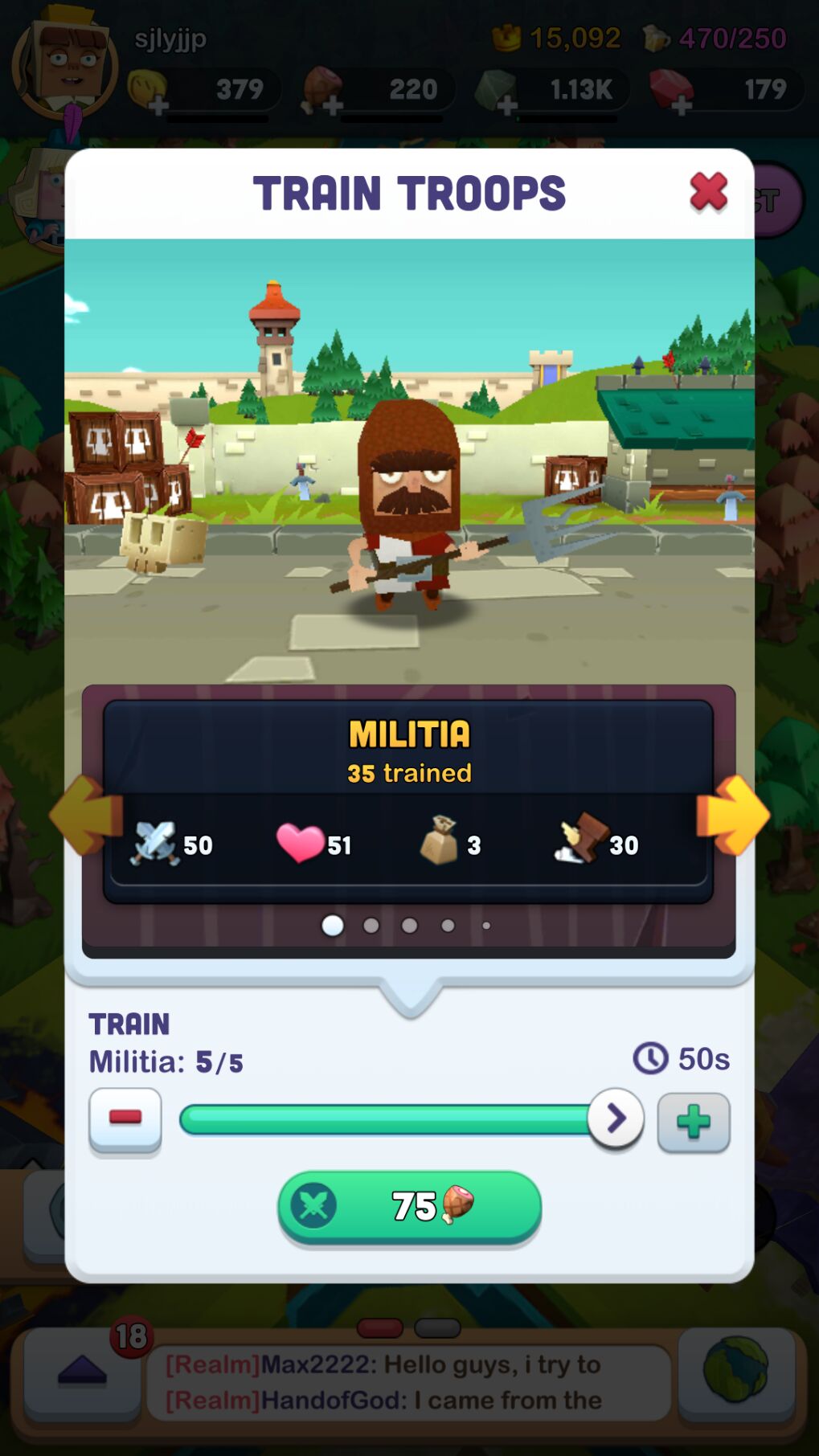Open the world map globe
819x1456 pixels.
(736, 1368)
